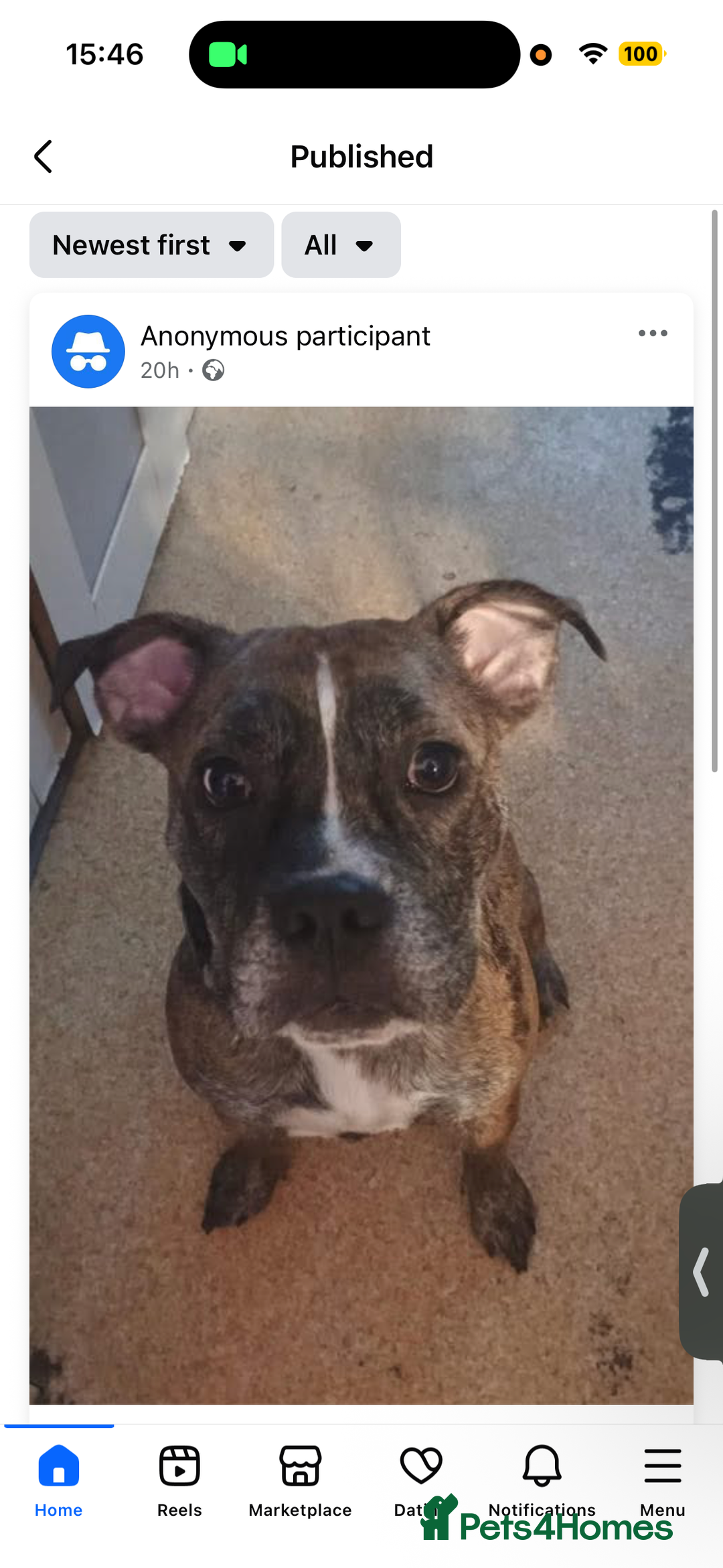View the Anonymous participant profile avatar
This screenshot has width=723, height=1568.
pyautogui.click(x=88, y=352)
